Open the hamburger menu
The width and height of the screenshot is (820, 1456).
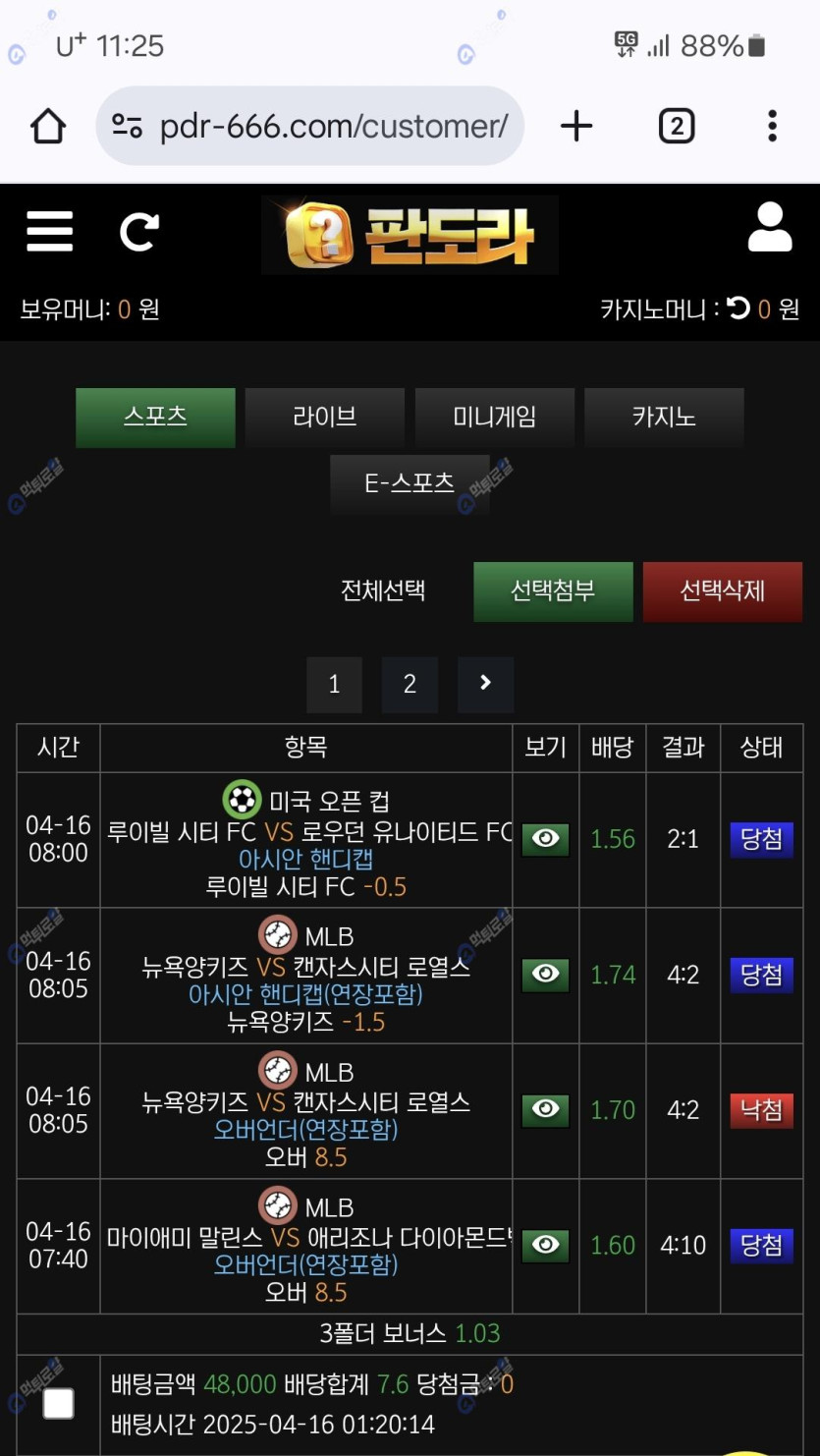click(x=50, y=232)
